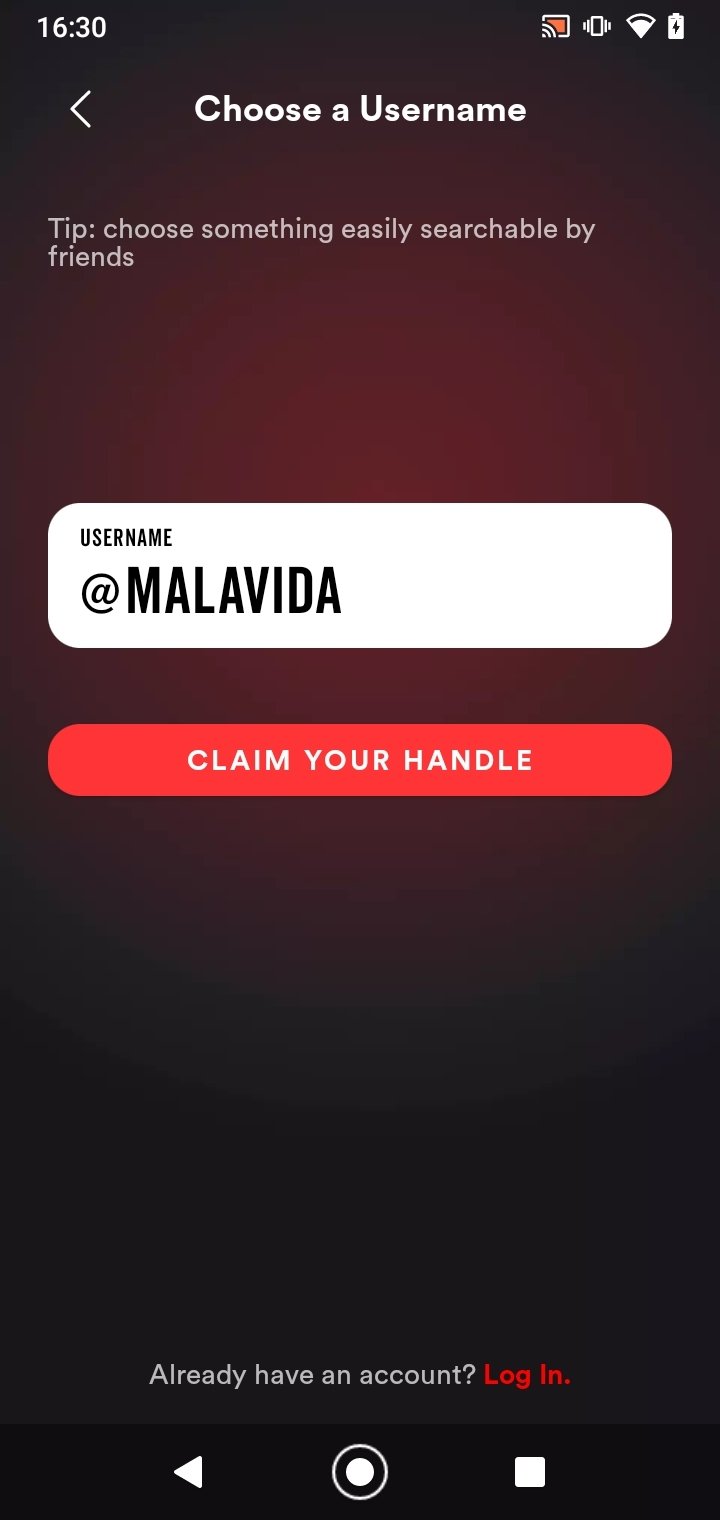Open recent apps from navigation bar
The width and height of the screenshot is (720, 1520).
(530, 1472)
